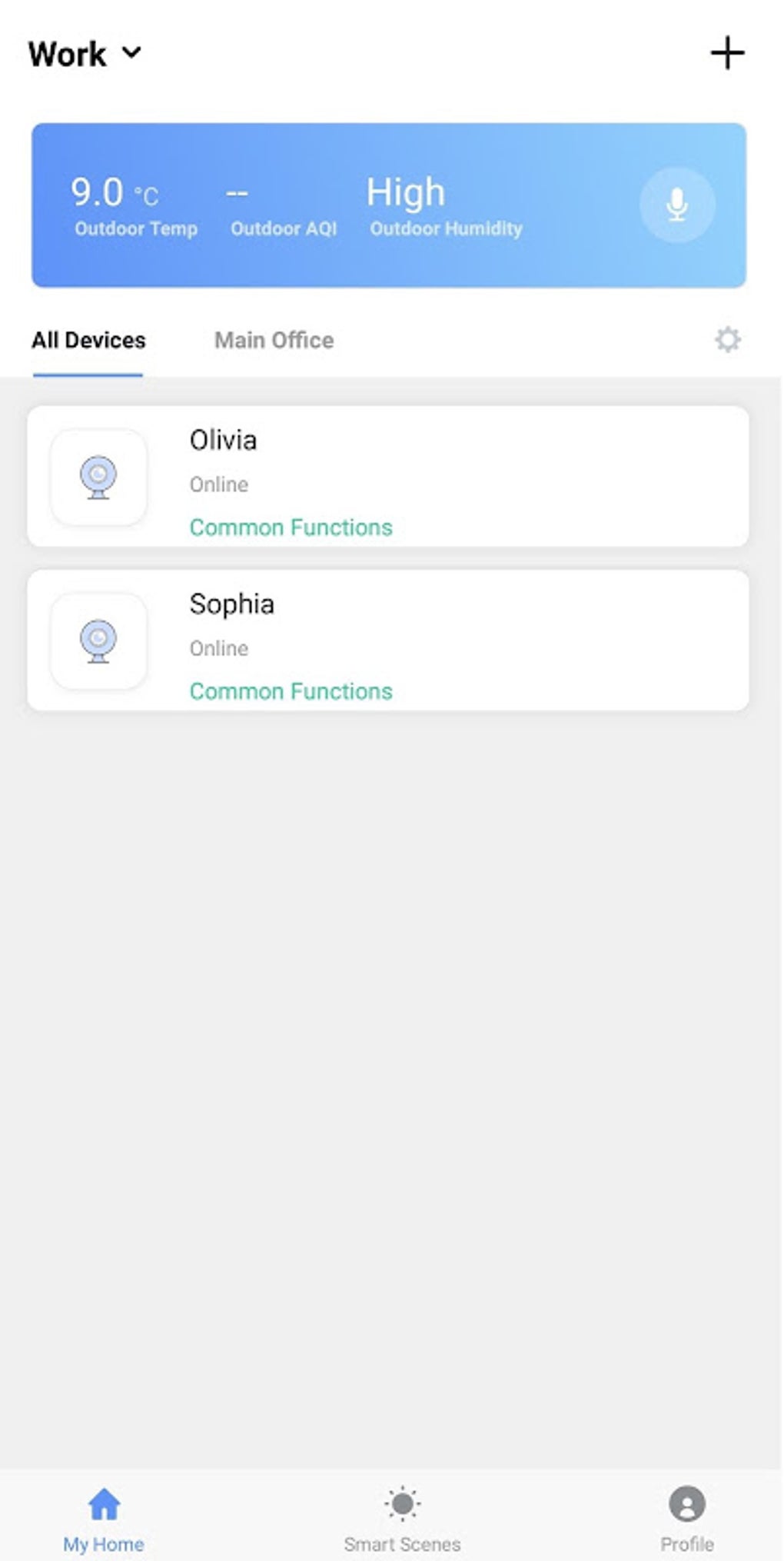
Task: Open the Olivia camera device
Action: (388, 476)
